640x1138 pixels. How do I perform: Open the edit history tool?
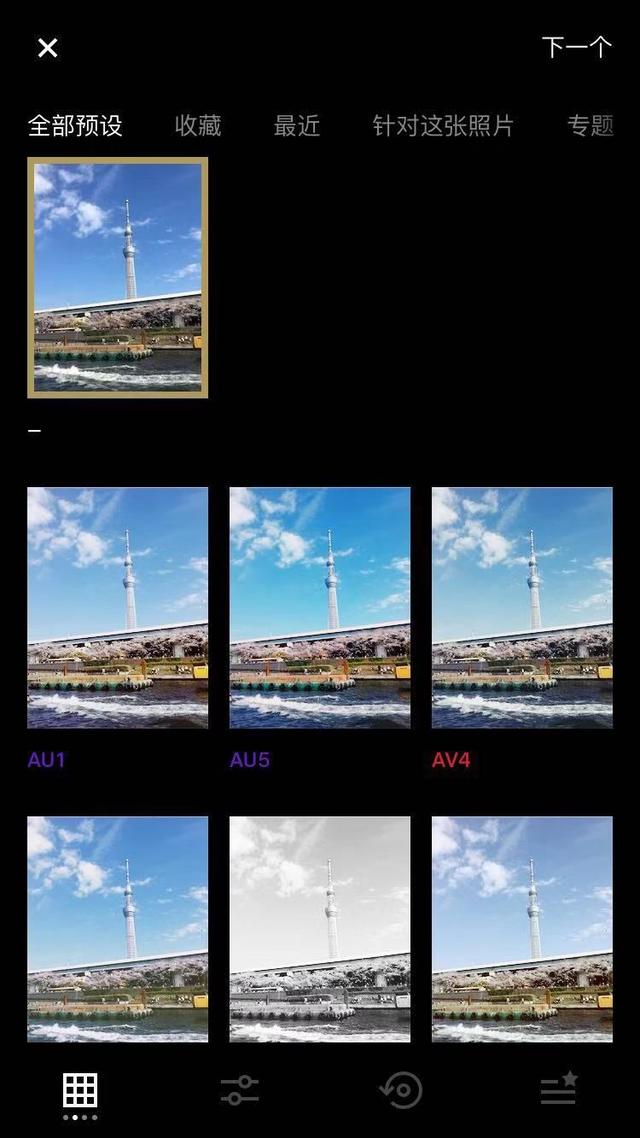tap(401, 1090)
